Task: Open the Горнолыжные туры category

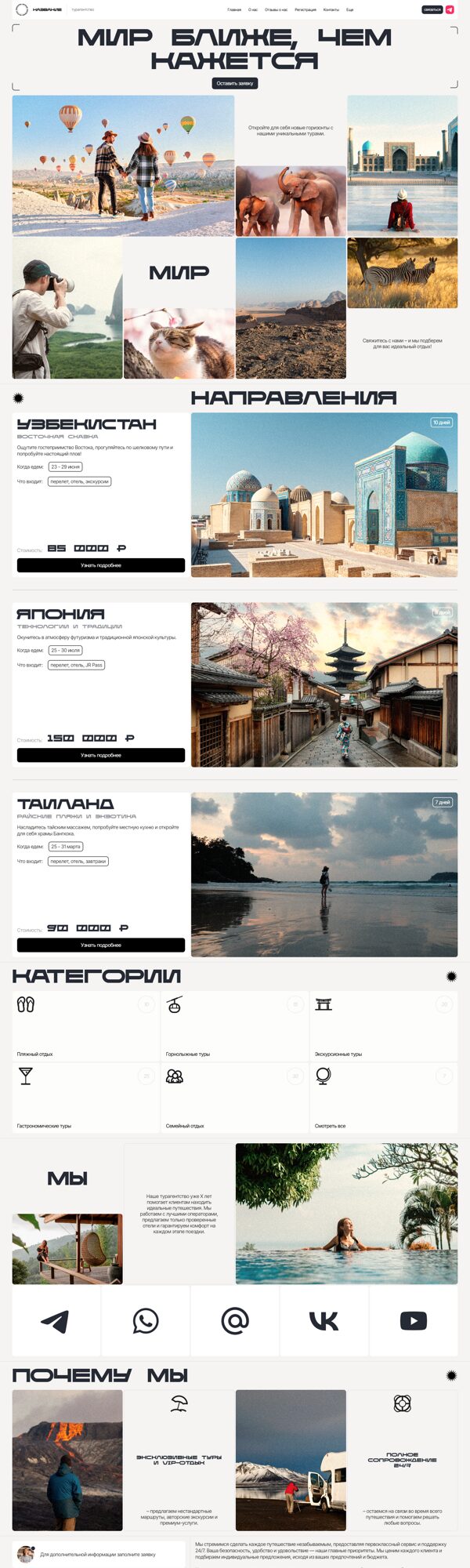Action: 235,1027
